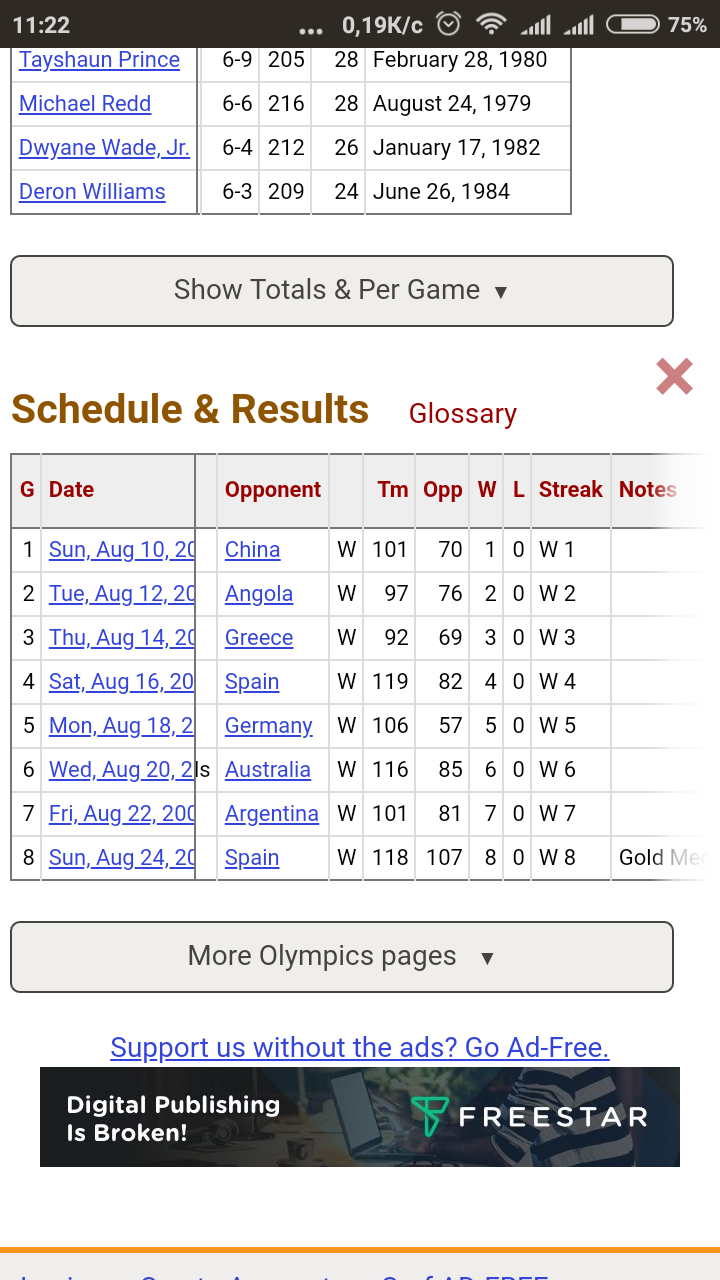Open Michael Redd's player link
720x1280 pixels.
pyautogui.click(x=85, y=104)
